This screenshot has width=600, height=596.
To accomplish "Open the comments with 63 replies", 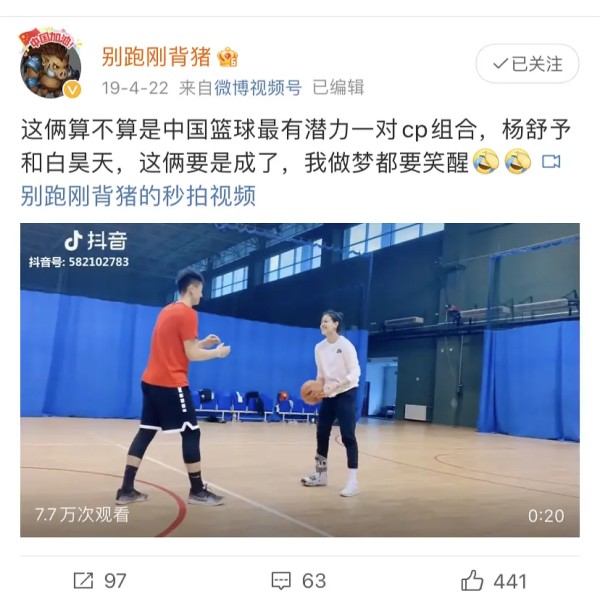I will tap(299, 580).
